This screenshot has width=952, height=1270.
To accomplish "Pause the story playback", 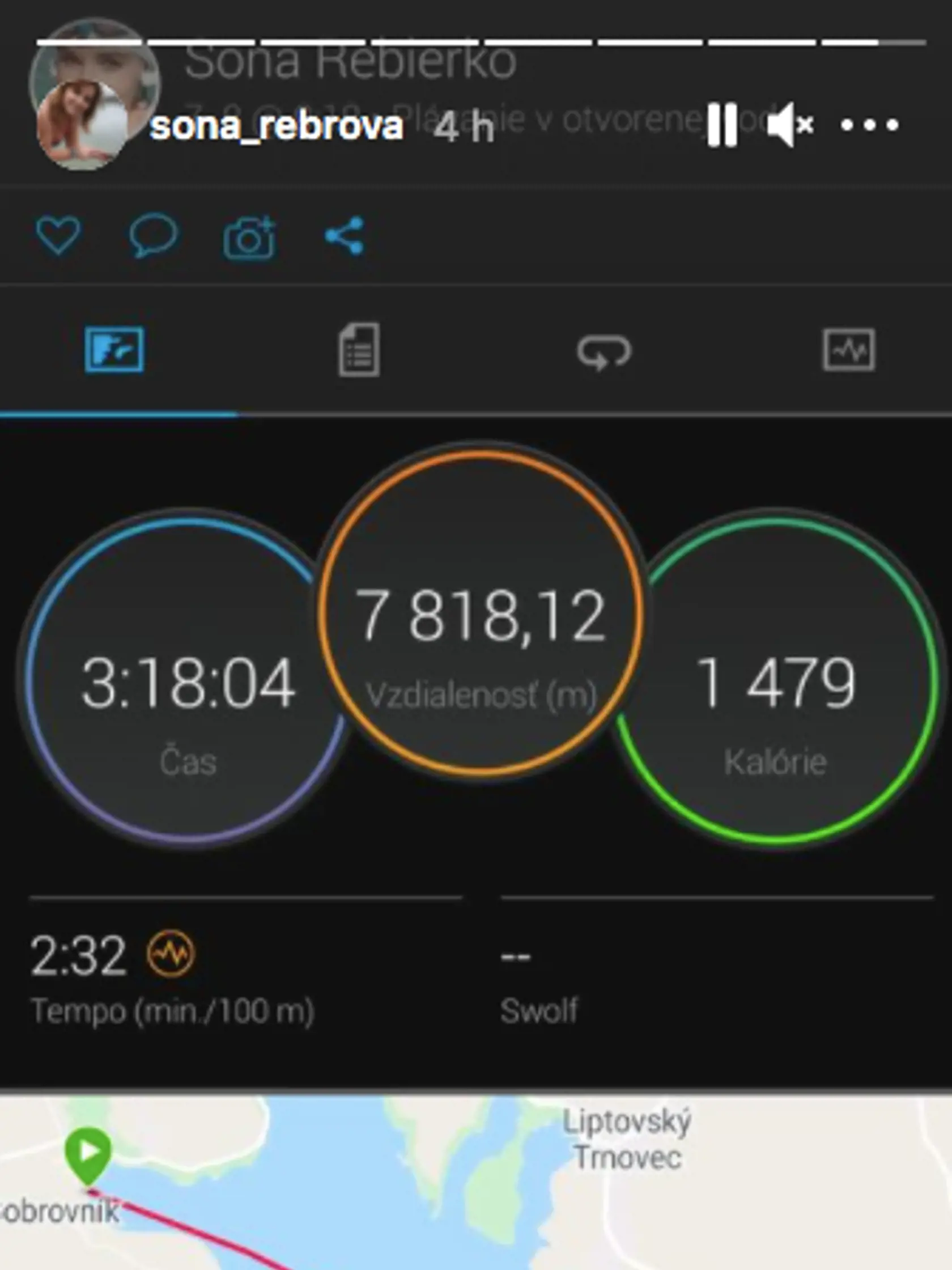I will click(x=722, y=125).
